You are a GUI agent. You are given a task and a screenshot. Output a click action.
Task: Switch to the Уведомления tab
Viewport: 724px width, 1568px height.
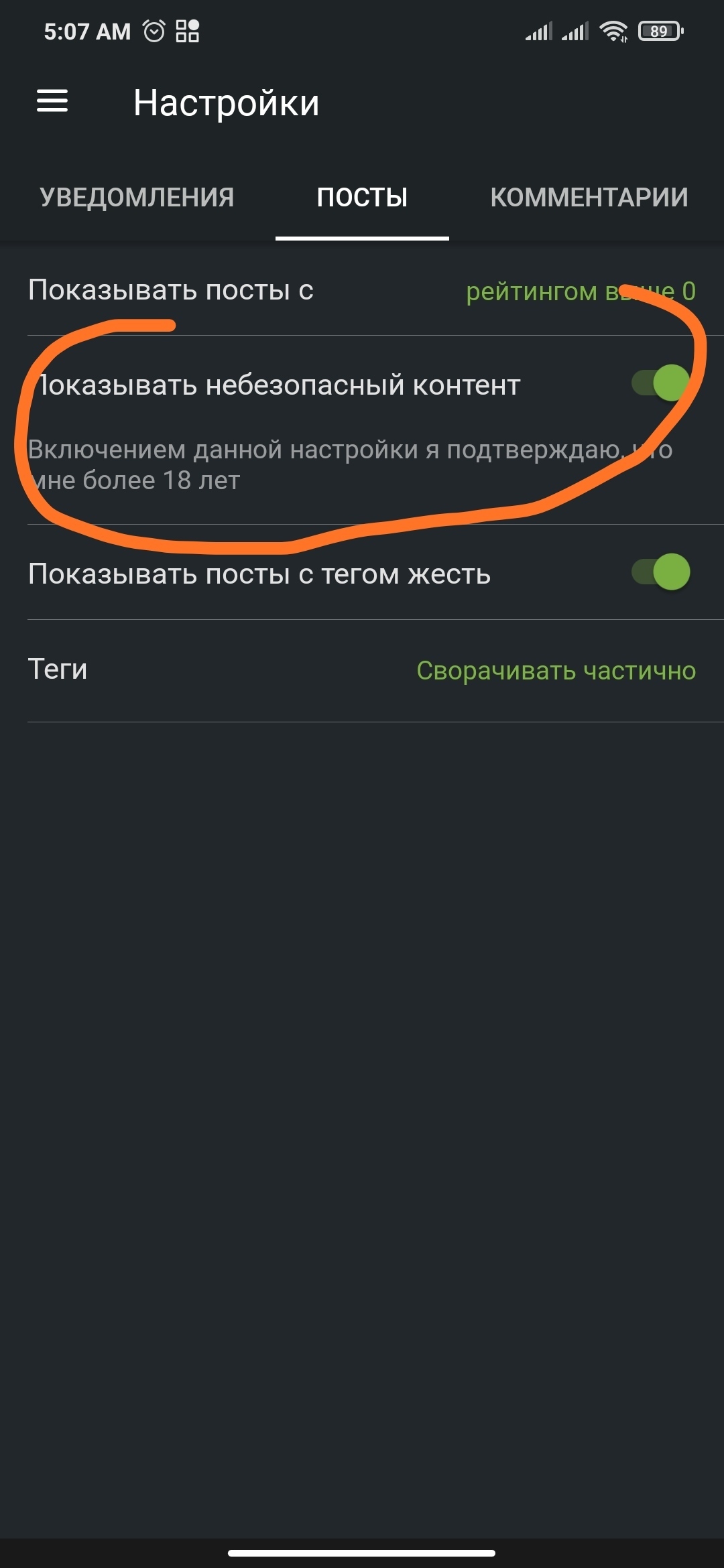tap(137, 198)
